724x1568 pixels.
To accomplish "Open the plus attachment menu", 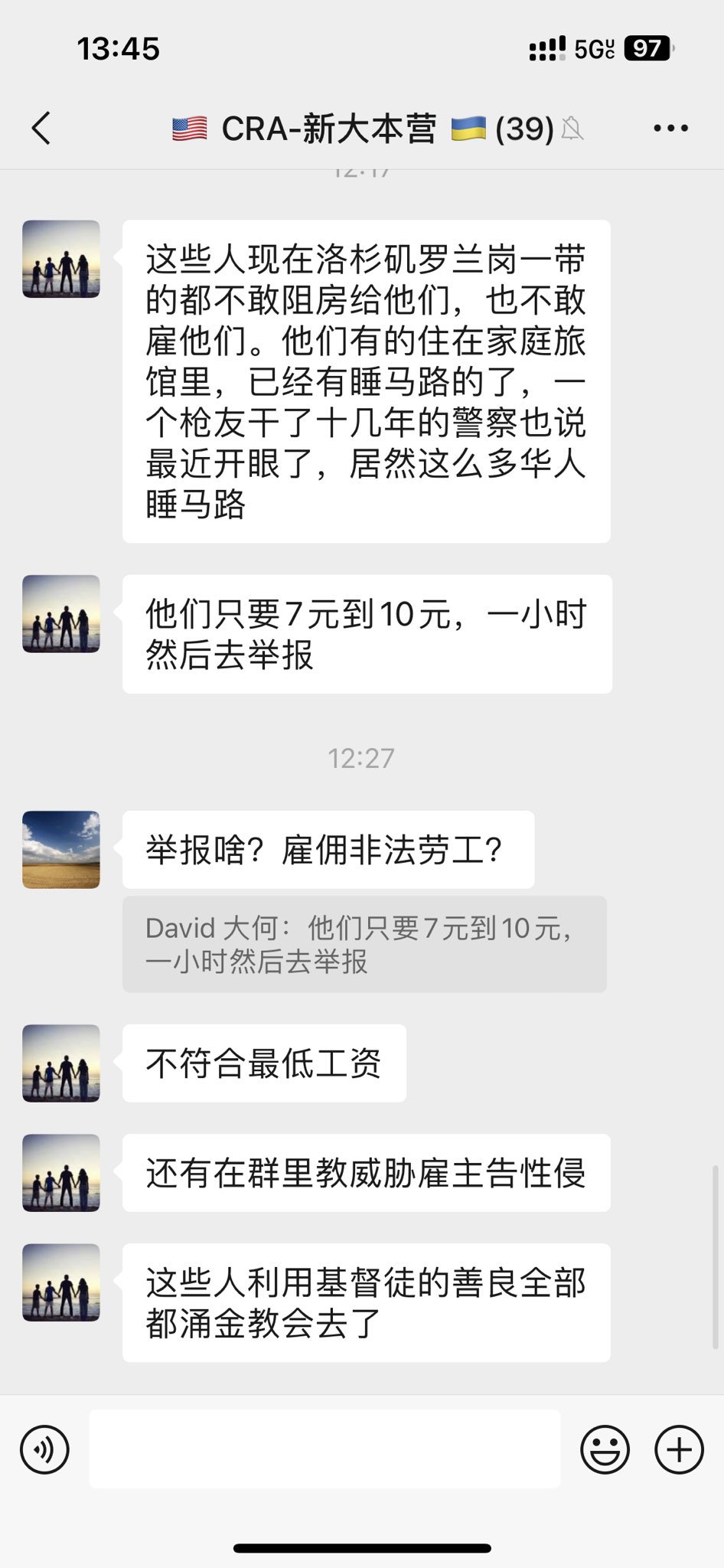I will pyautogui.click(x=679, y=1449).
